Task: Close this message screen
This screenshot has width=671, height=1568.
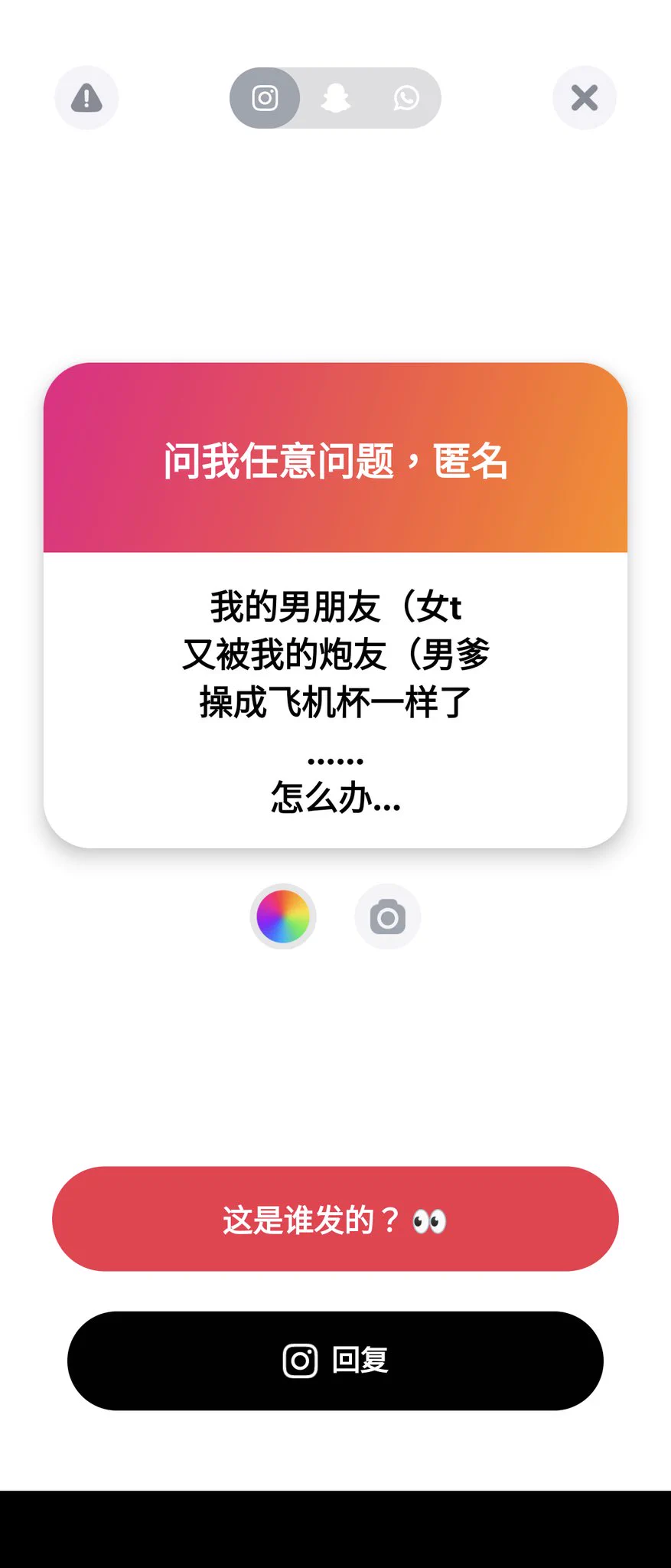Action: tap(585, 98)
